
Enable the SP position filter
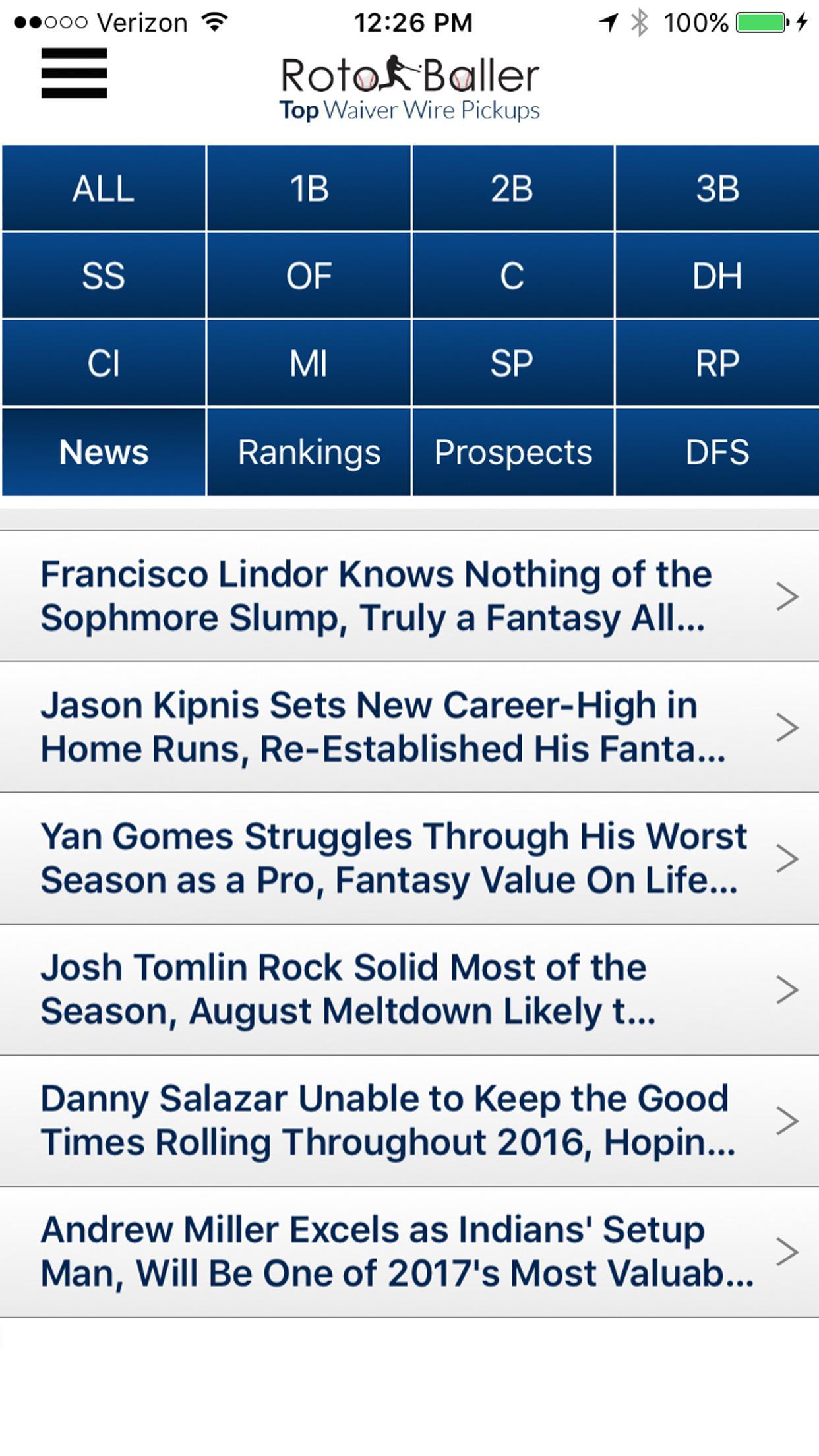coord(514,363)
